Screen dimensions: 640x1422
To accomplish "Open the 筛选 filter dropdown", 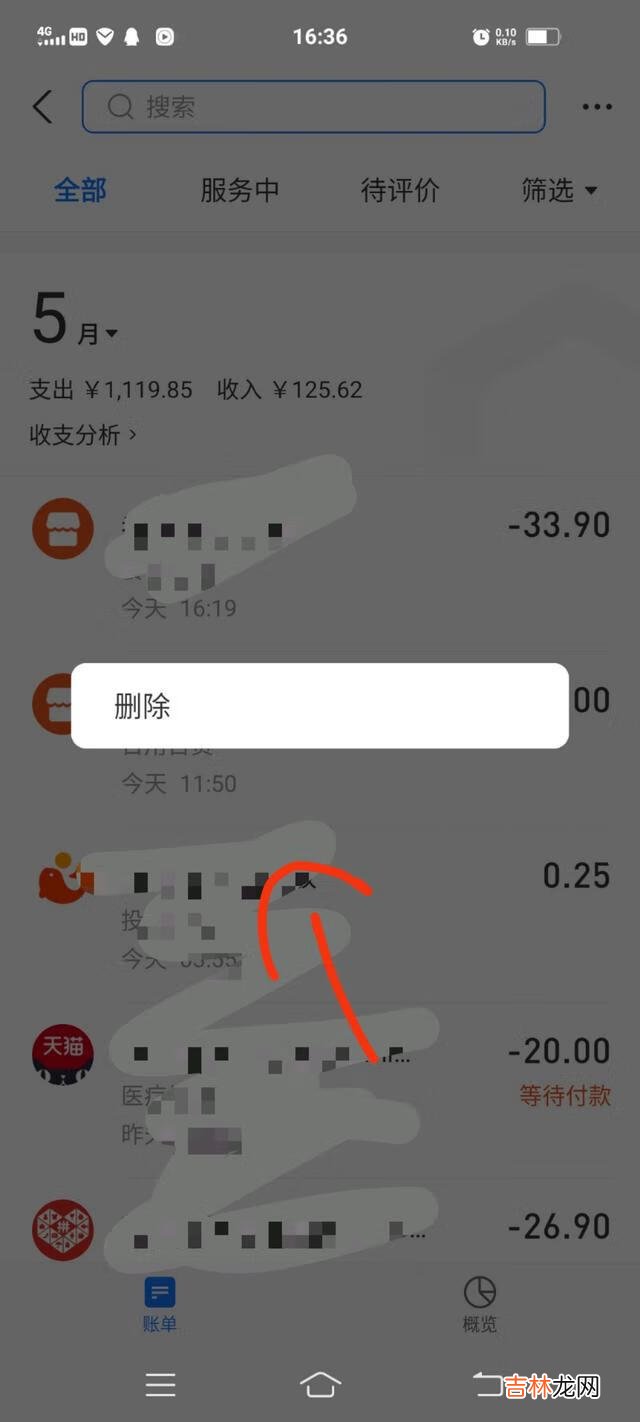I will click(559, 190).
